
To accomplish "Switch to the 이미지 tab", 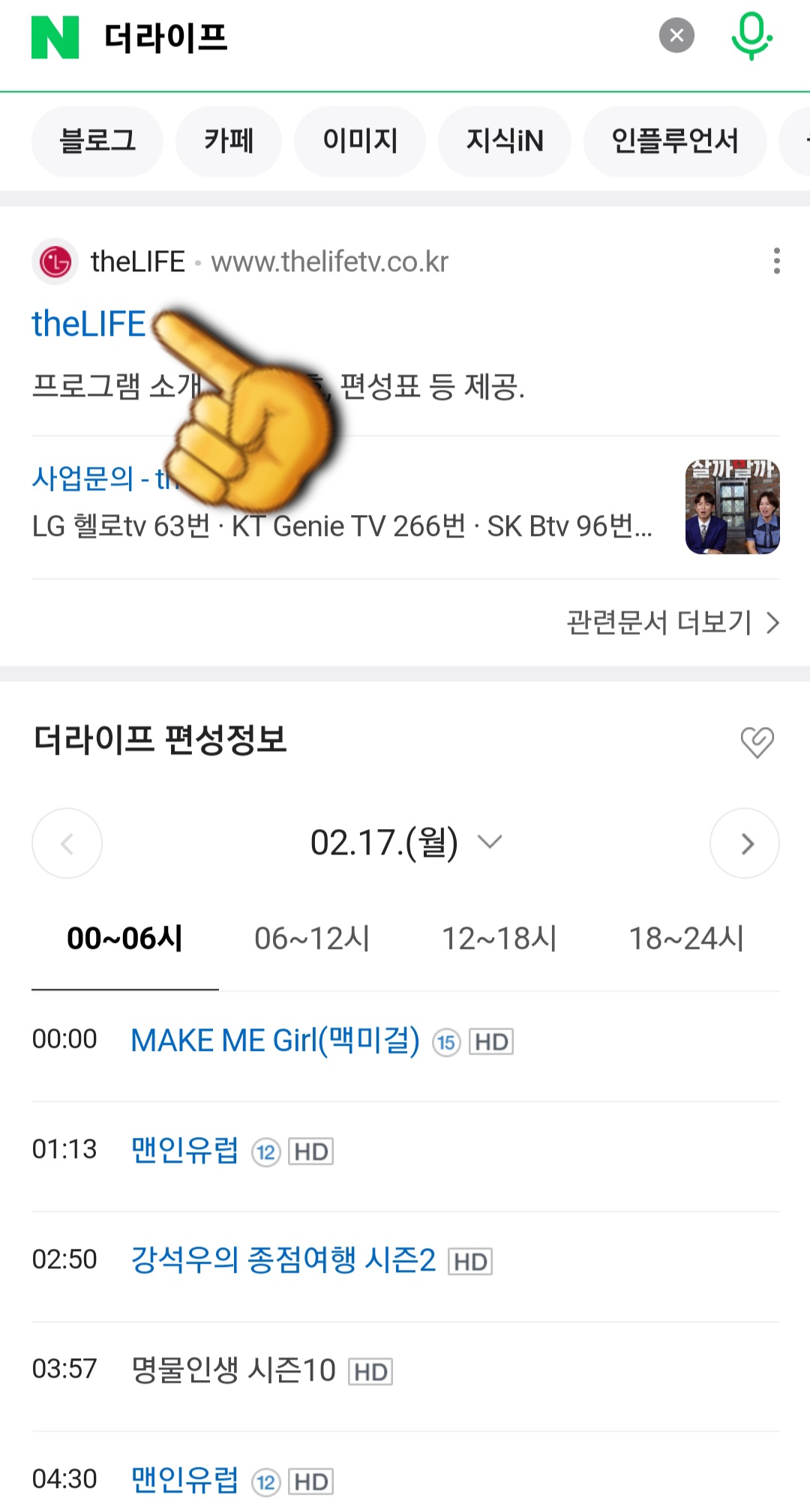I will pyautogui.click(x=359, y=141).
